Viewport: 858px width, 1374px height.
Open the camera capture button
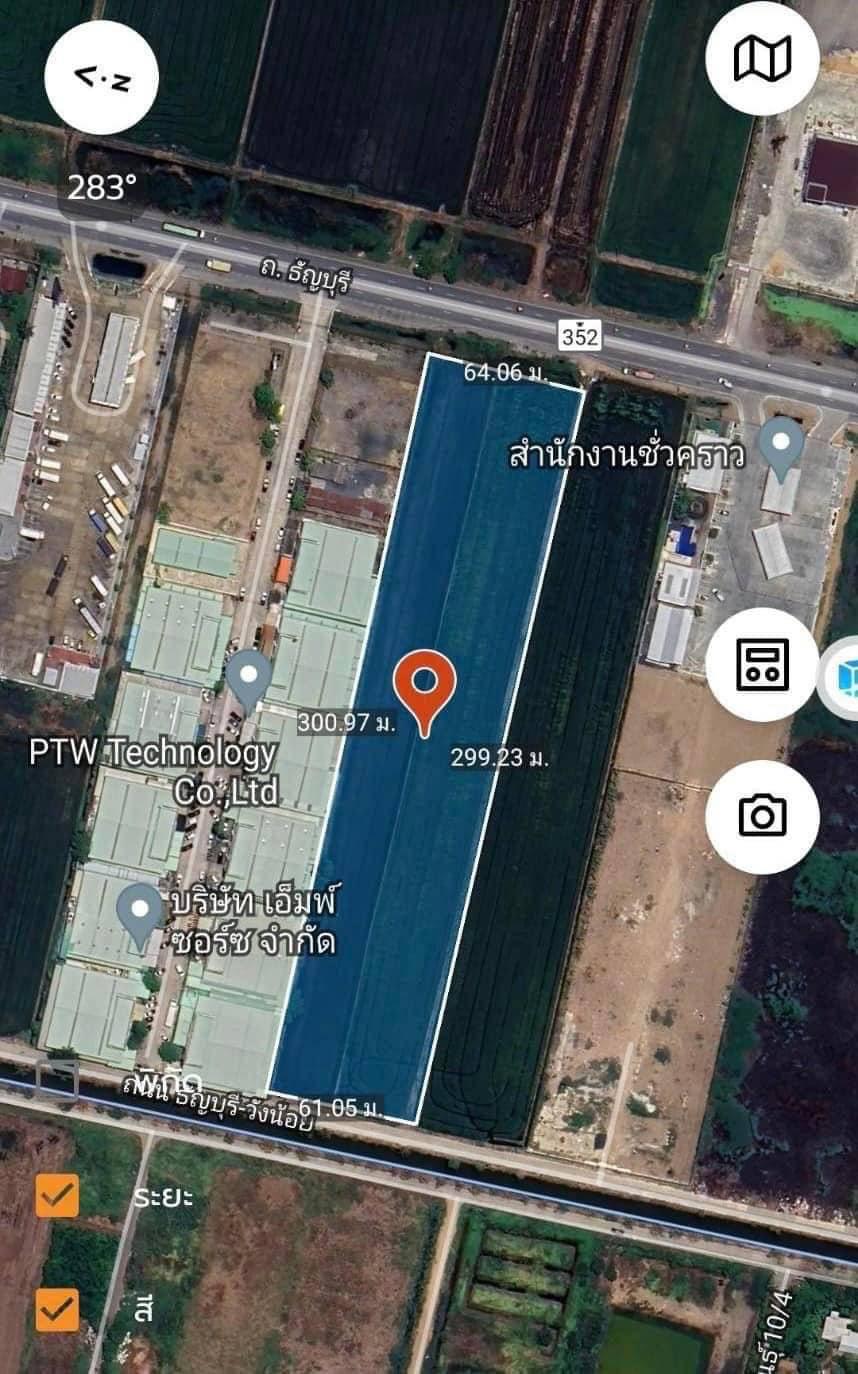coord(762,816)
